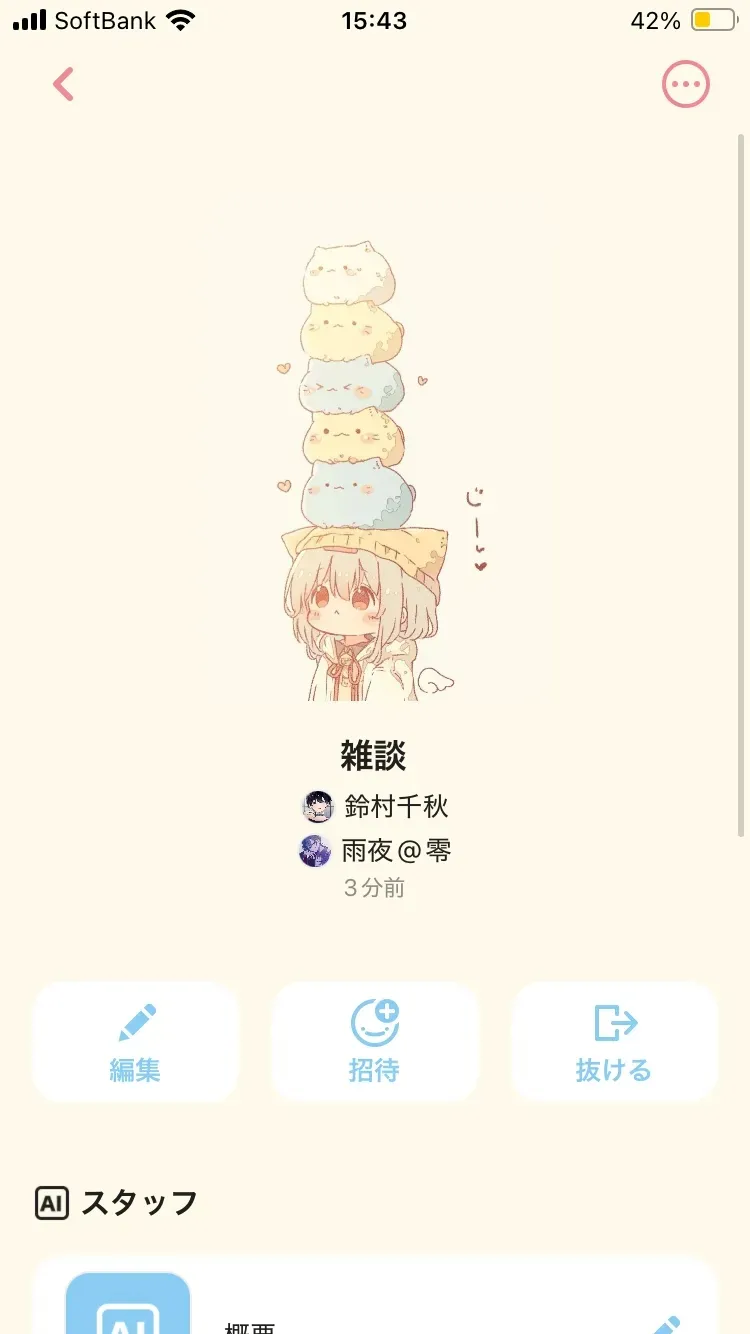Open 鈴村千秋's profile
Image resolution: width=750 pixels, height=1334 pixels.
377,806
